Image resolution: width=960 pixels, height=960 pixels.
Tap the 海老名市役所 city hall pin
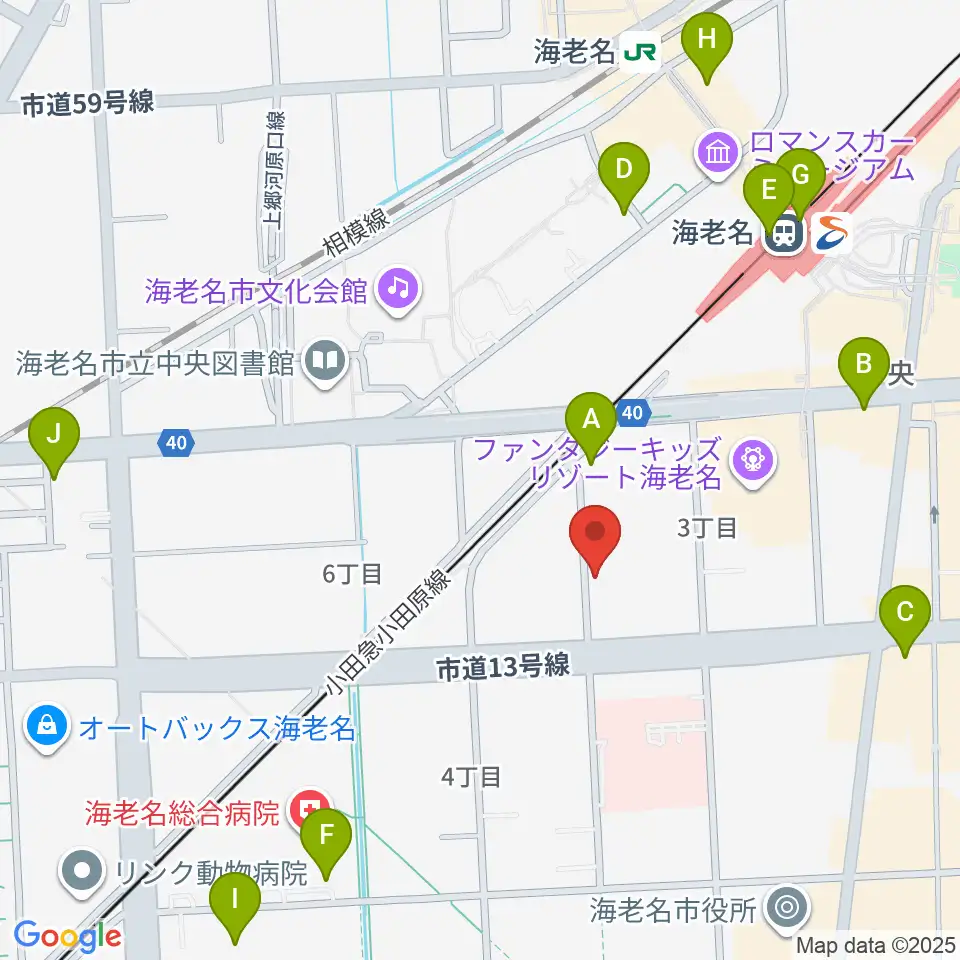(789, 909)
